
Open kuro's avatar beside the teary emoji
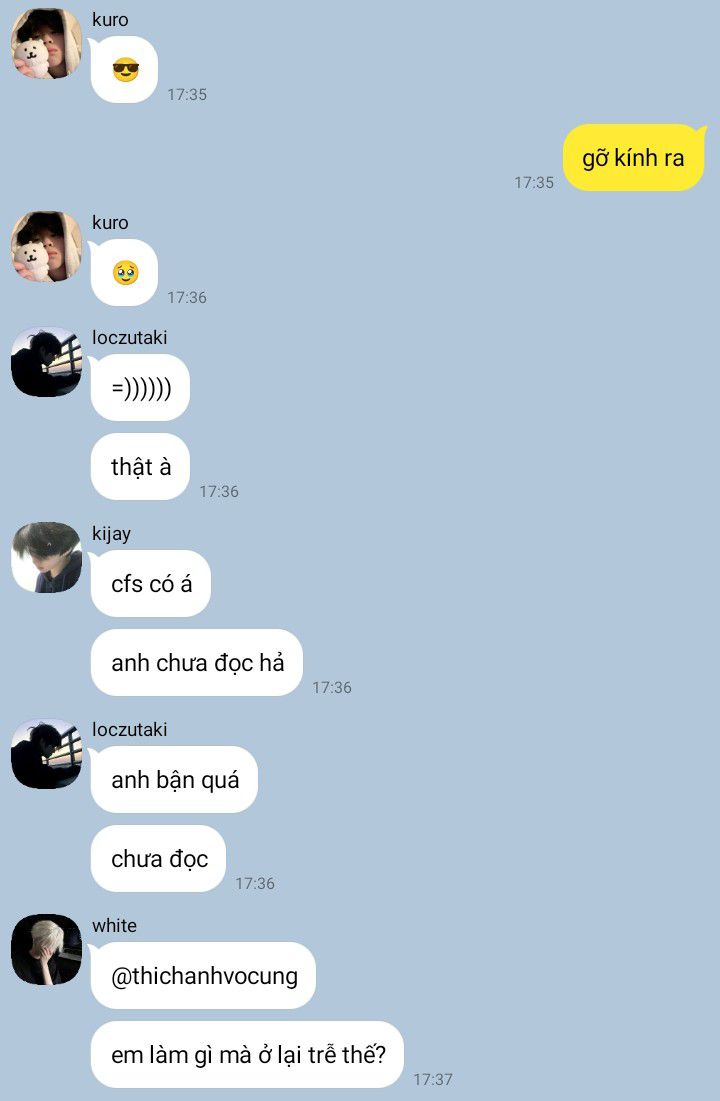coord(46,246)
